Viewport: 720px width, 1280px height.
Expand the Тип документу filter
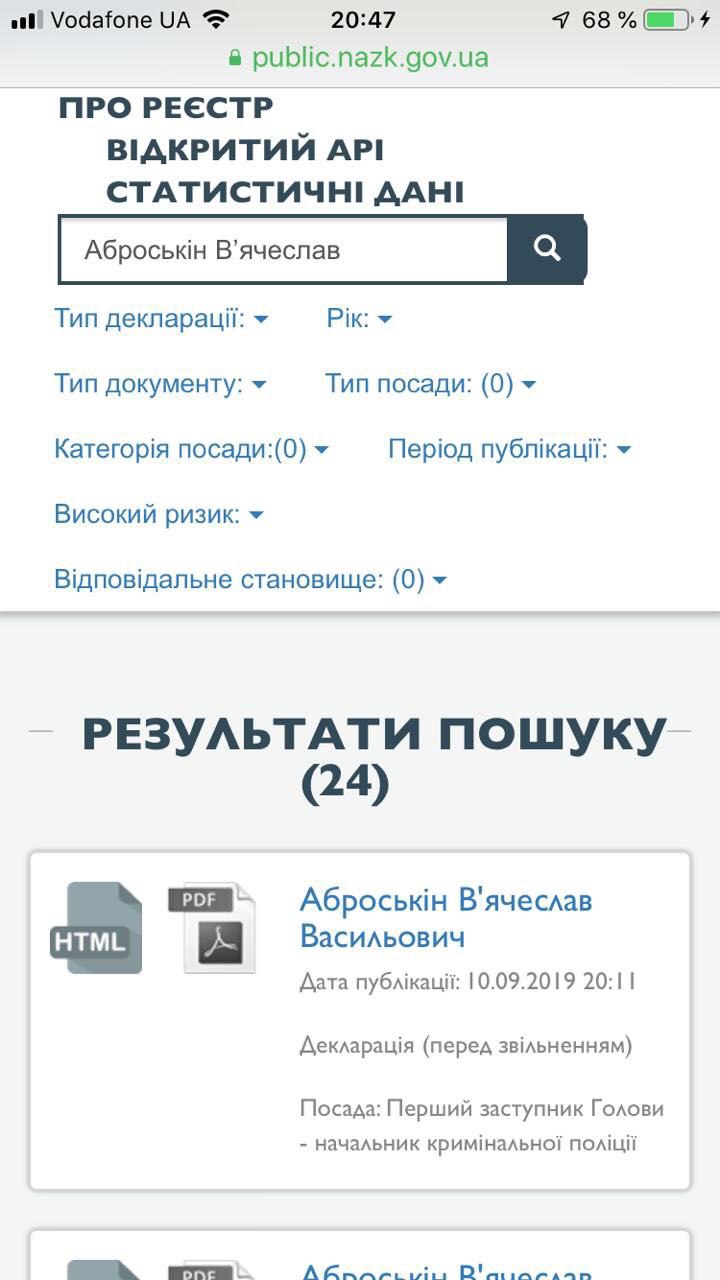[x=160, y=384]
